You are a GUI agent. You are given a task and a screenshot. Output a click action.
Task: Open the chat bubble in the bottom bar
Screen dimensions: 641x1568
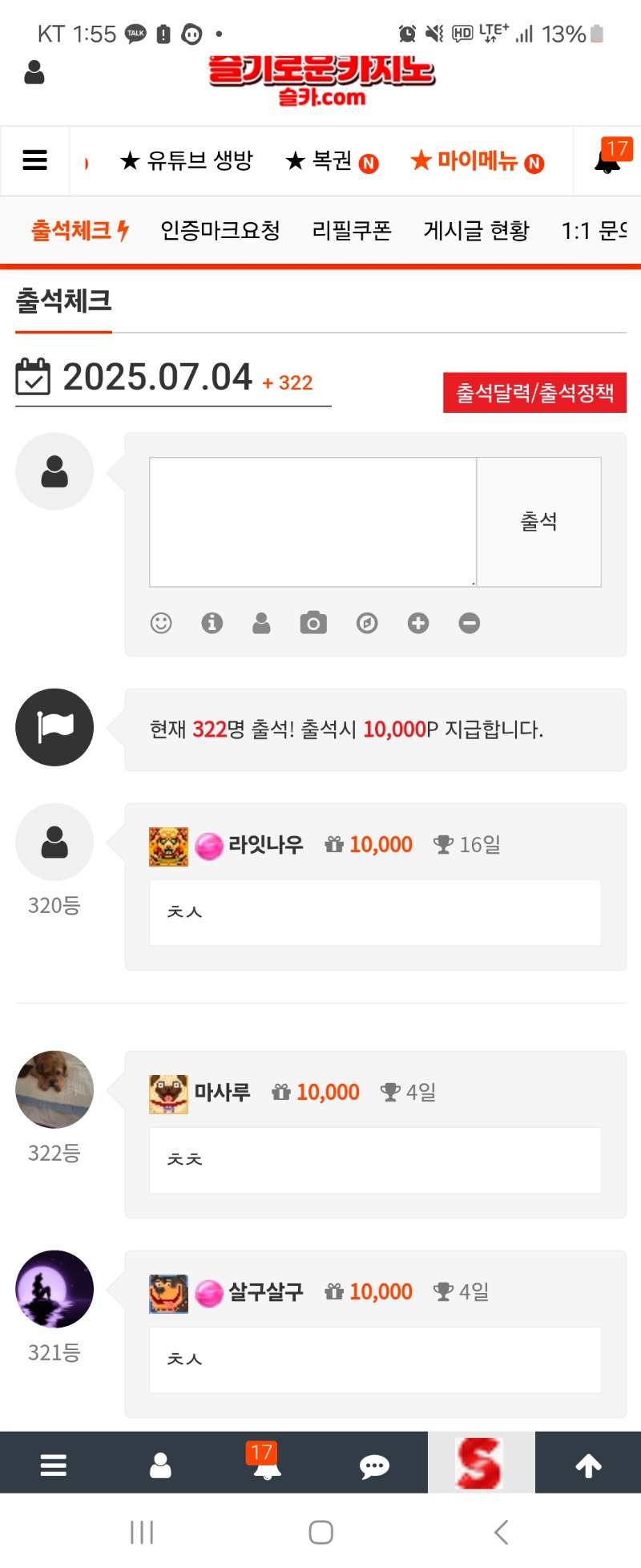point(374,1466)
